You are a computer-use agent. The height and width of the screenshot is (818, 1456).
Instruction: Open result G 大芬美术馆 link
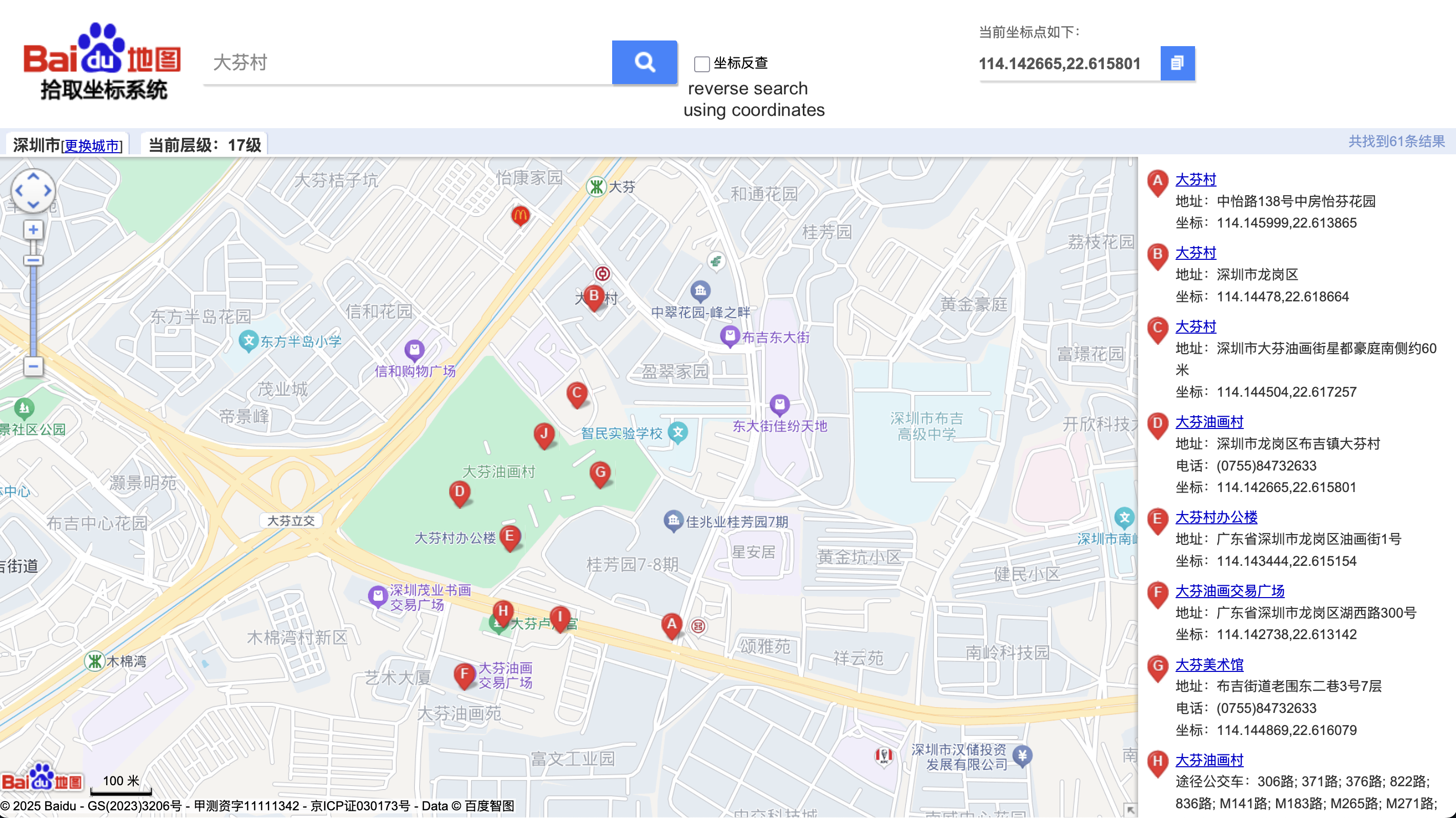1208,665
